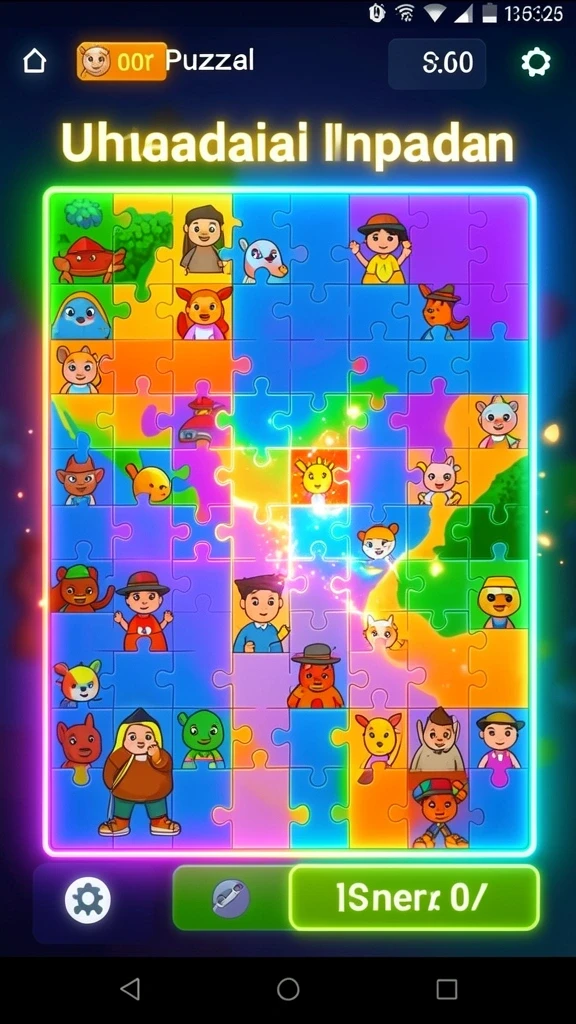This screenshot has height=1024, width=576.
Task: Tap the glowing green ISnerr button
Action: click(x=414, y=897)
